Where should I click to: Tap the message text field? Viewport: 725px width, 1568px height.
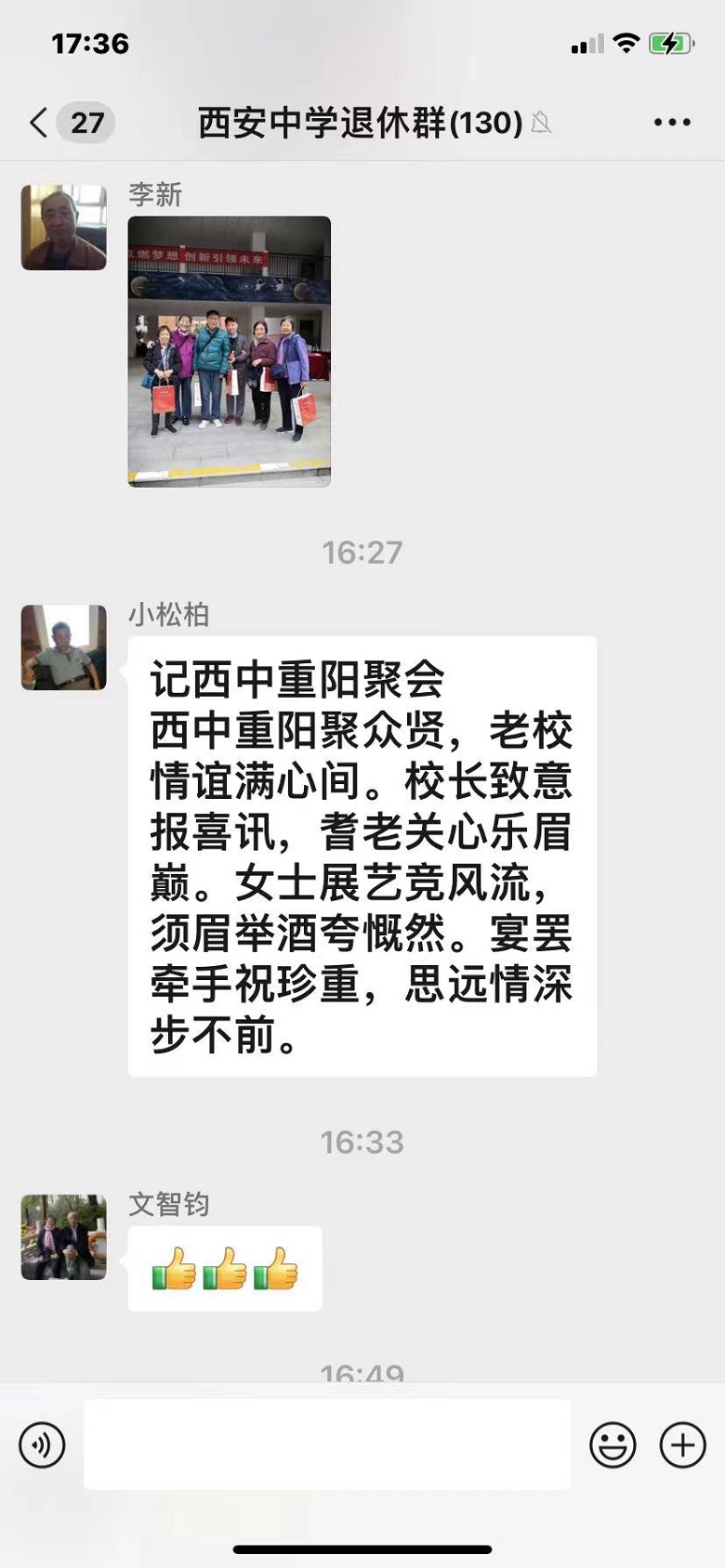pos(327,1445)
